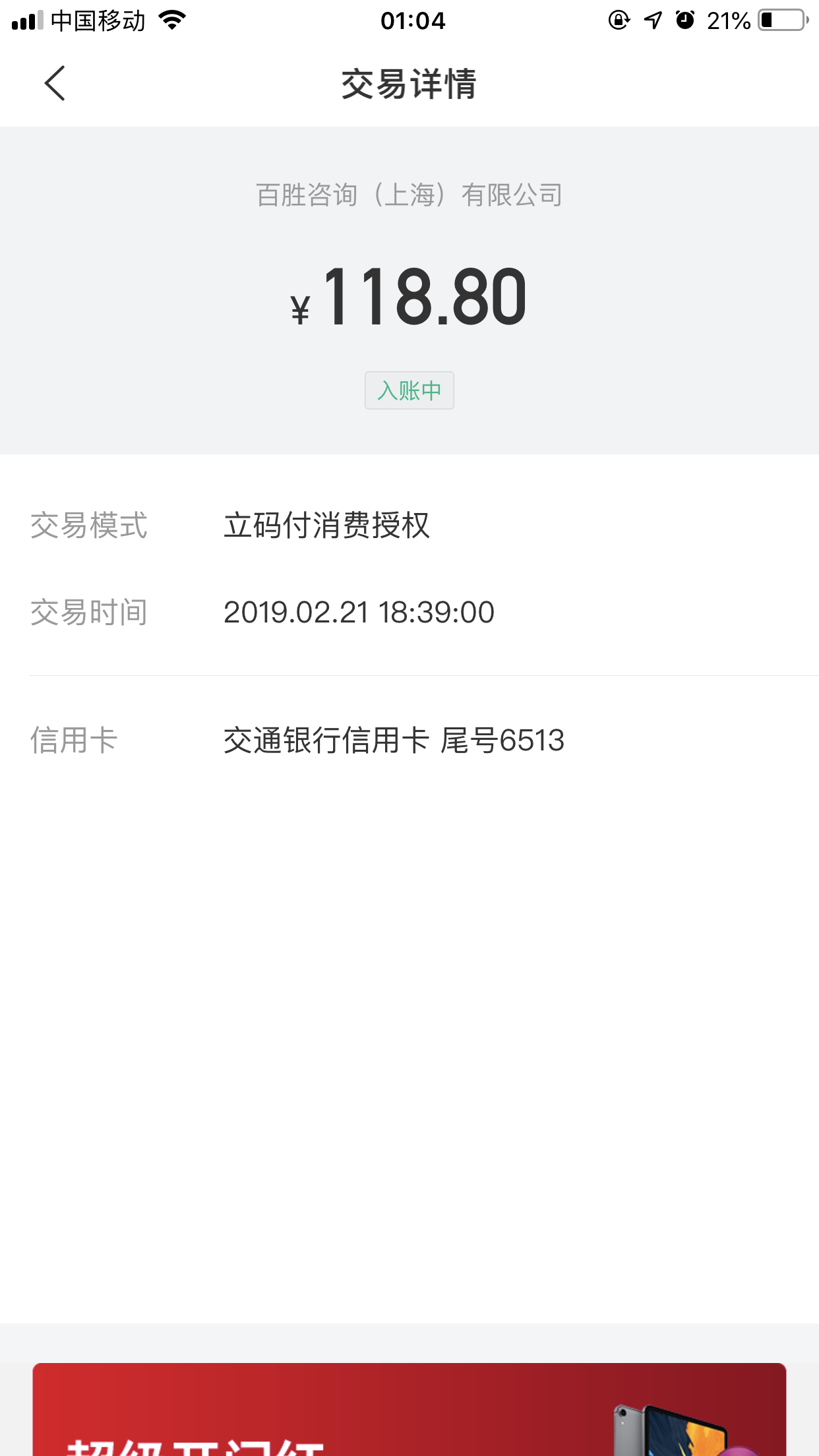The image size is (819, 1456).
Task: Go back from the 交易详情 page
Action: (x=55, y=84)
